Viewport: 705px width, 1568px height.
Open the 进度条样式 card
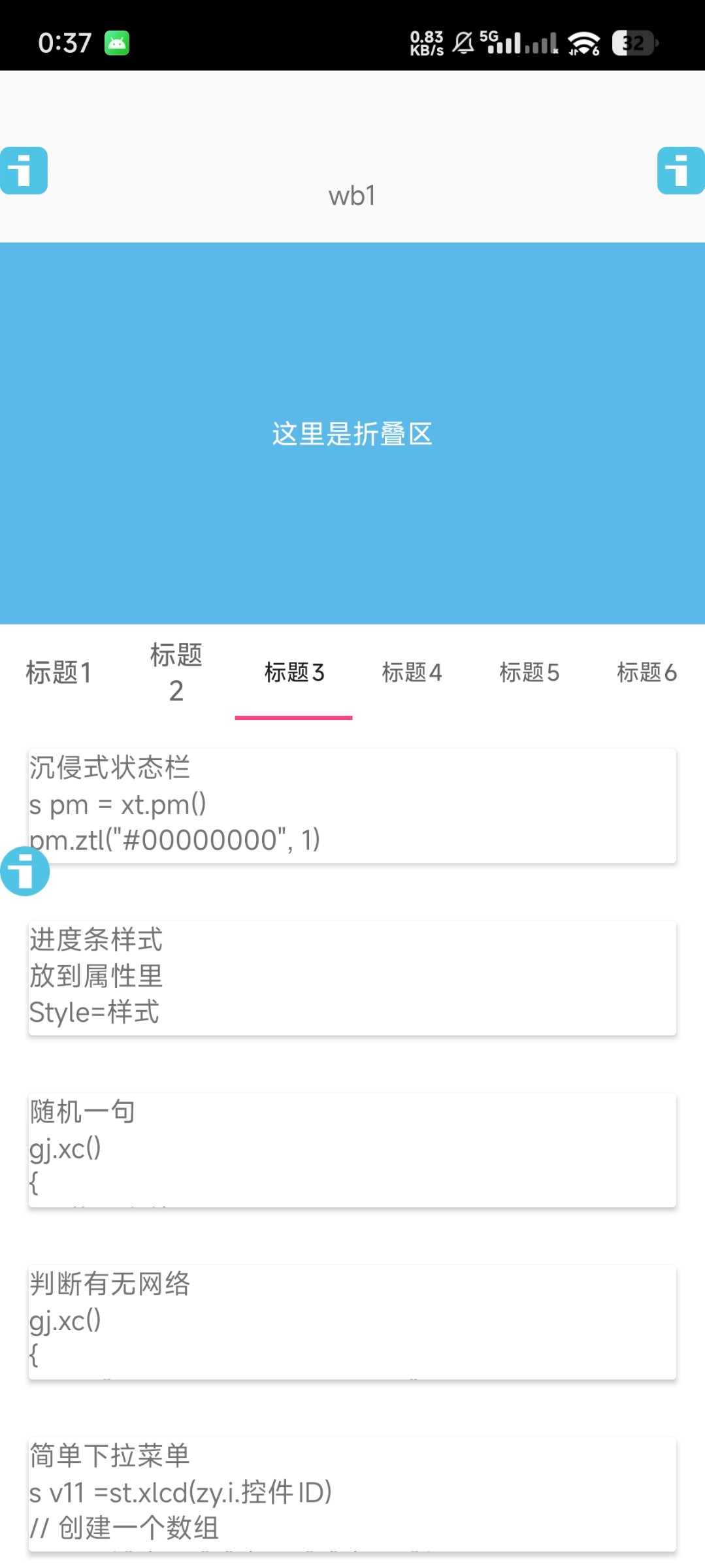[352, 977]
